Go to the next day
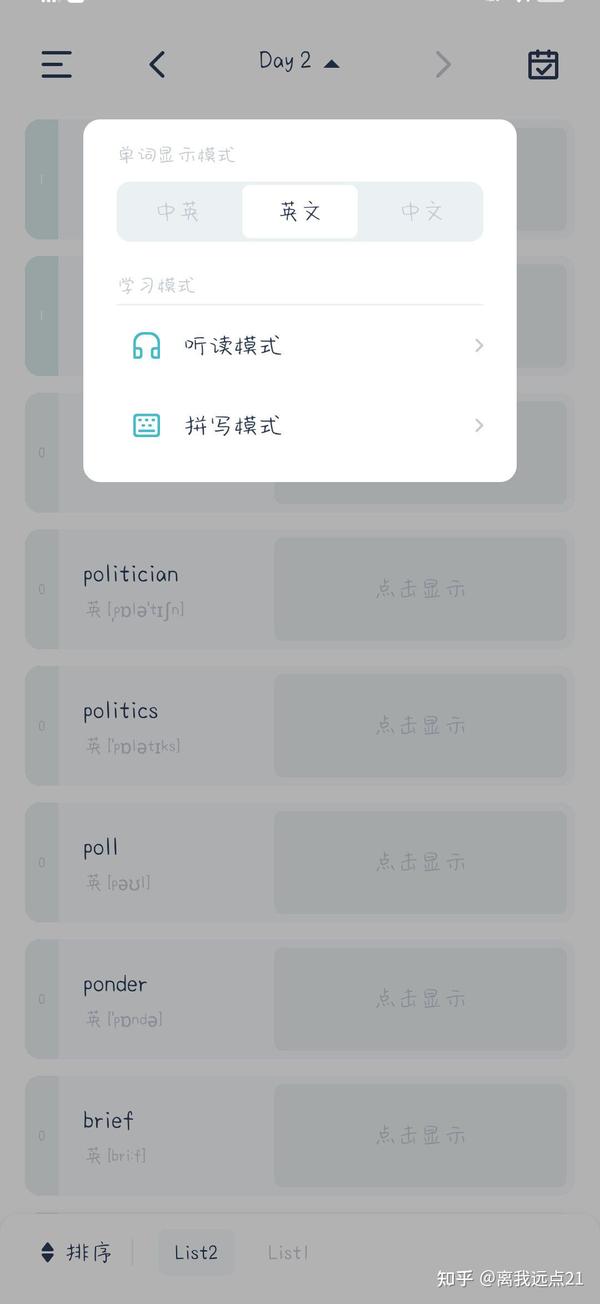This screenshot has height=1304, width=600. 443,65
